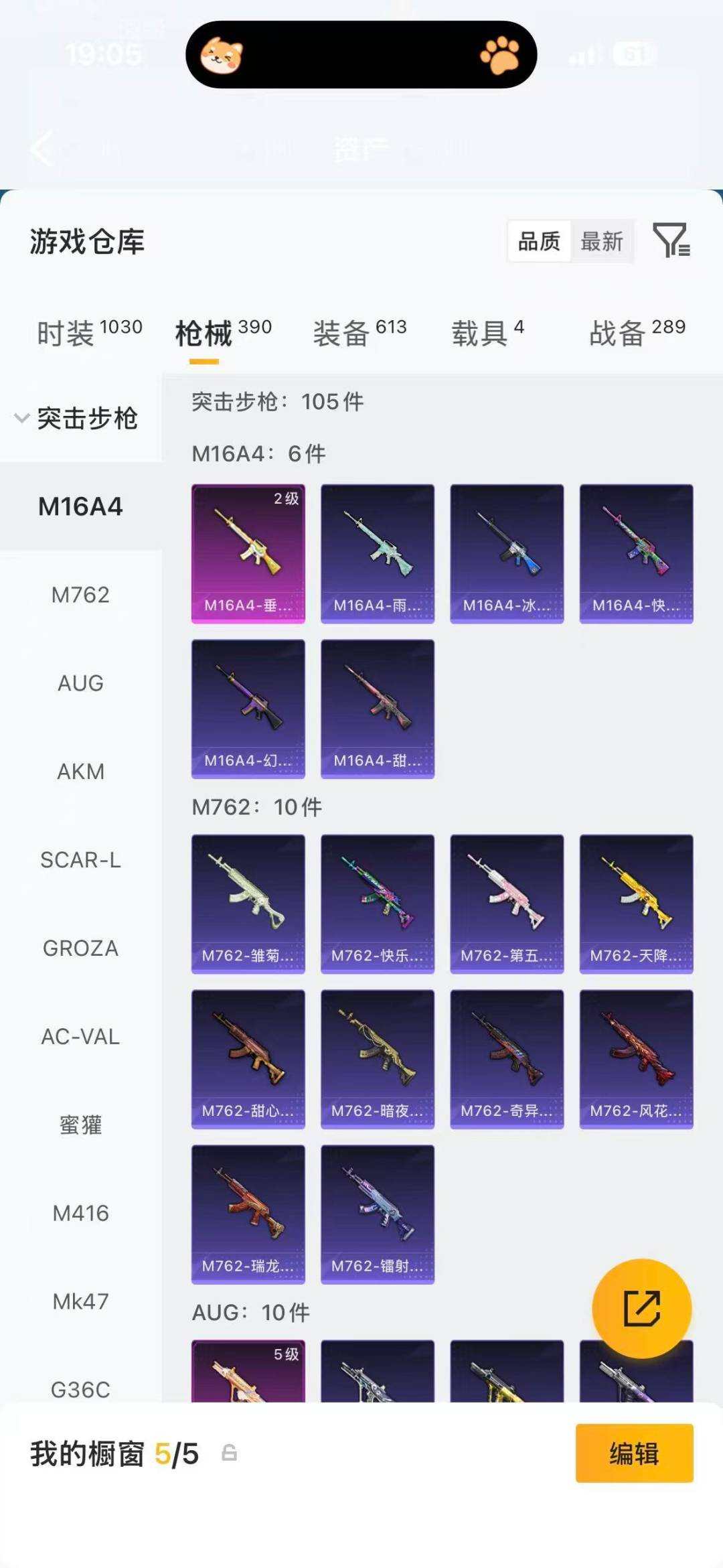The height and width of the screenshot is (1568, 723).
Task: Open the M16A4-垂... level 2 skin
Action: pos(248,553)
